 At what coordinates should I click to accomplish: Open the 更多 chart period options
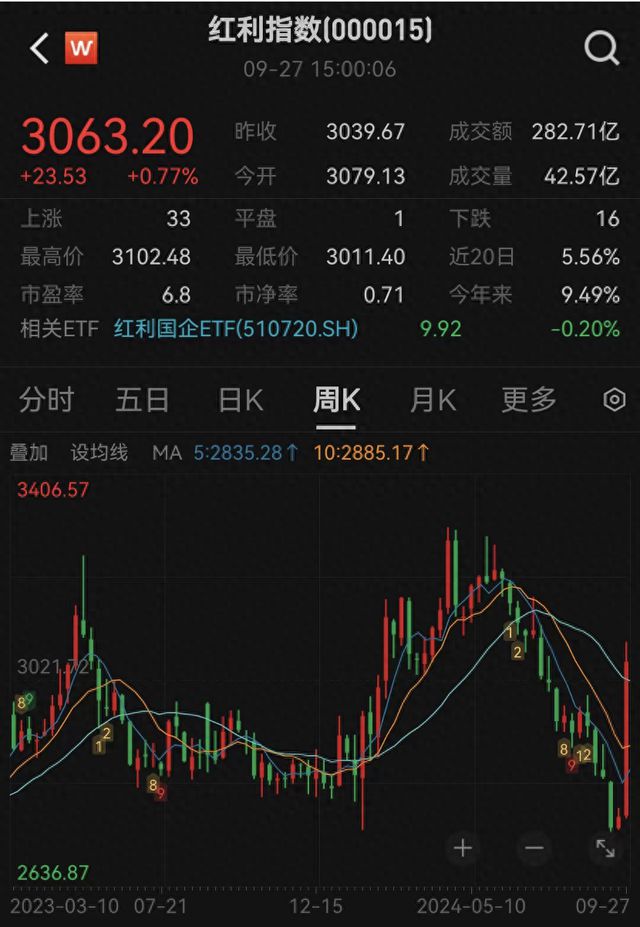528,401
